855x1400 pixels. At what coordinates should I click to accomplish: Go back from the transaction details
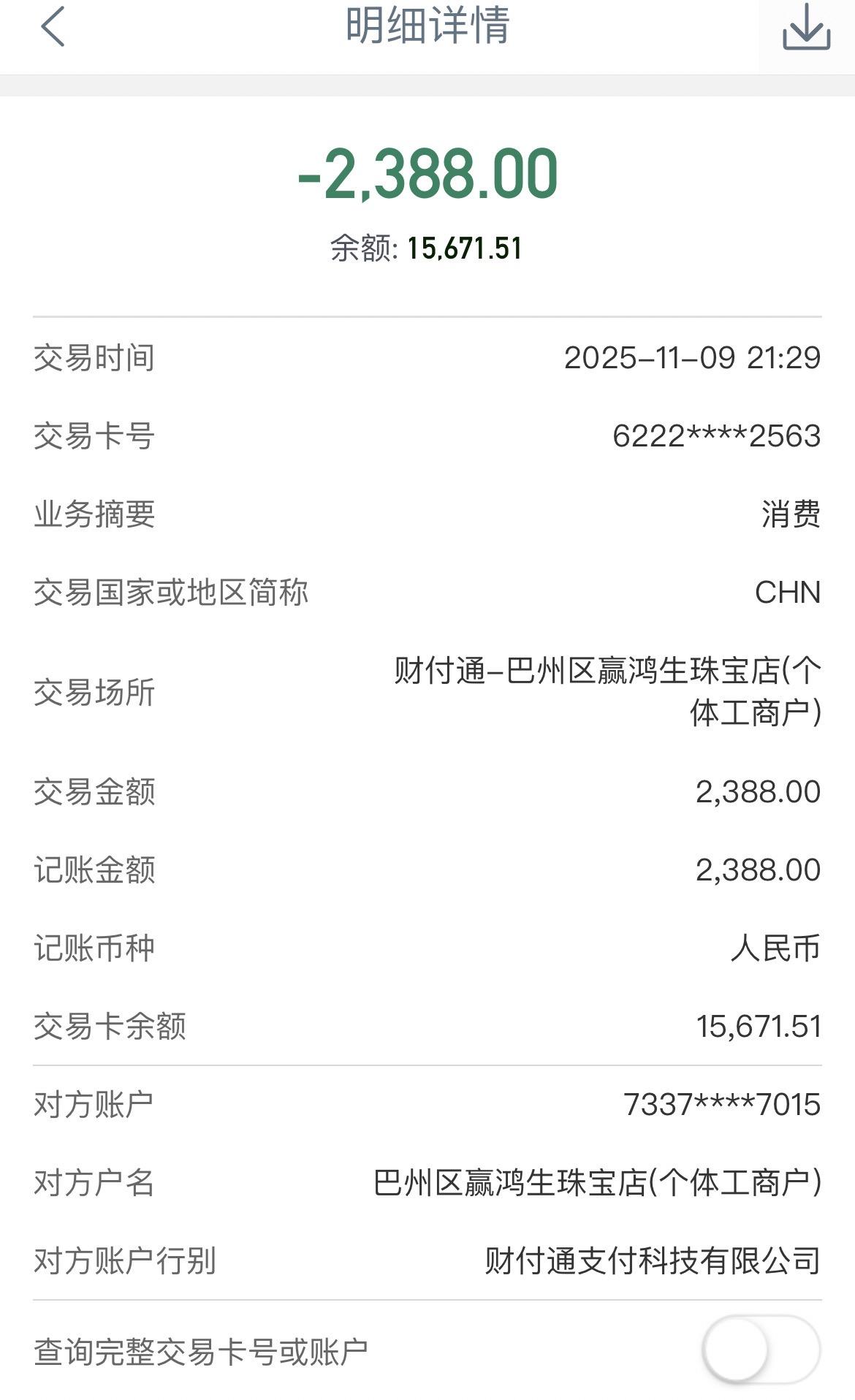[x=53, y=27]
